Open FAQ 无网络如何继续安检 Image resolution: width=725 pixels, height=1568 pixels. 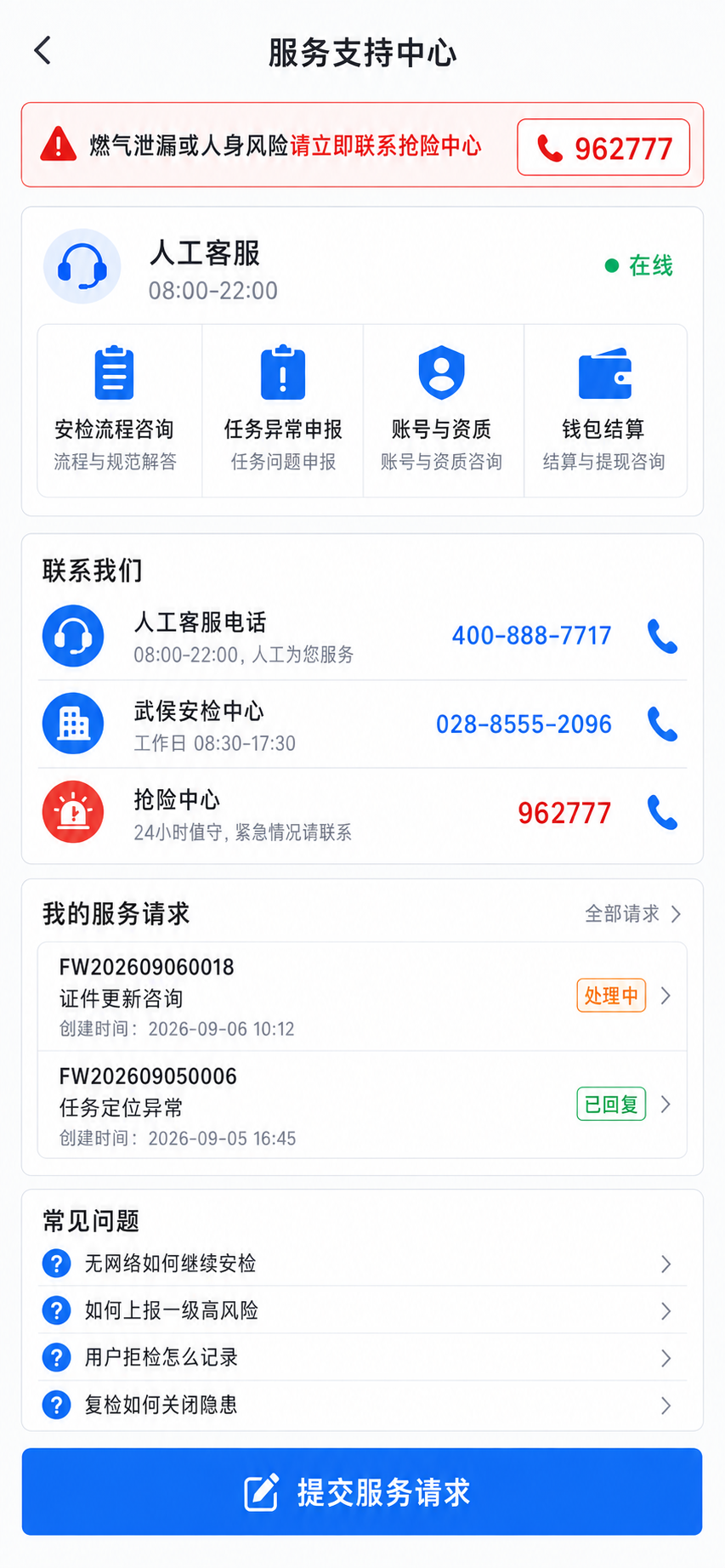pyautogui.click(x=362, y=1264)
